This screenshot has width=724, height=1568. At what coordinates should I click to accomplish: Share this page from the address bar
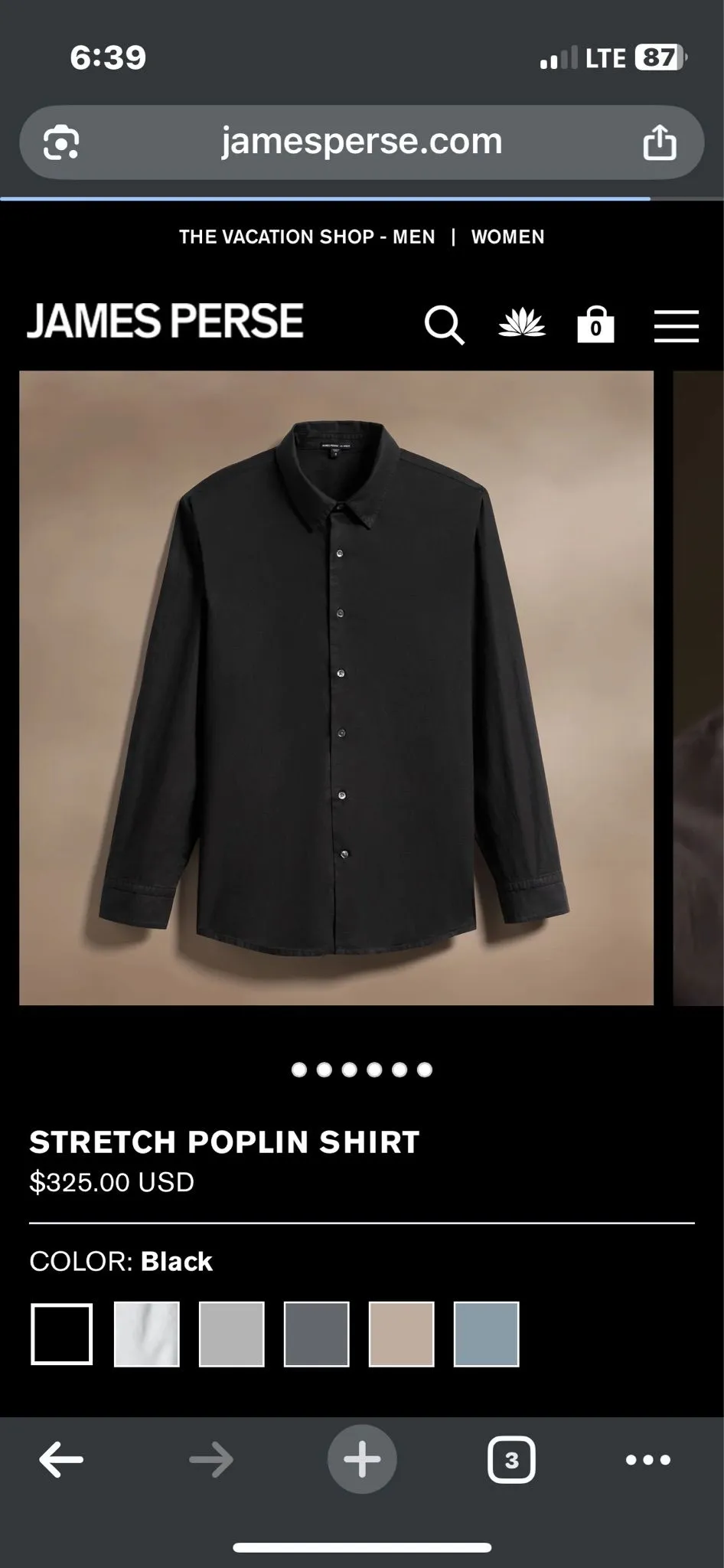660,142
